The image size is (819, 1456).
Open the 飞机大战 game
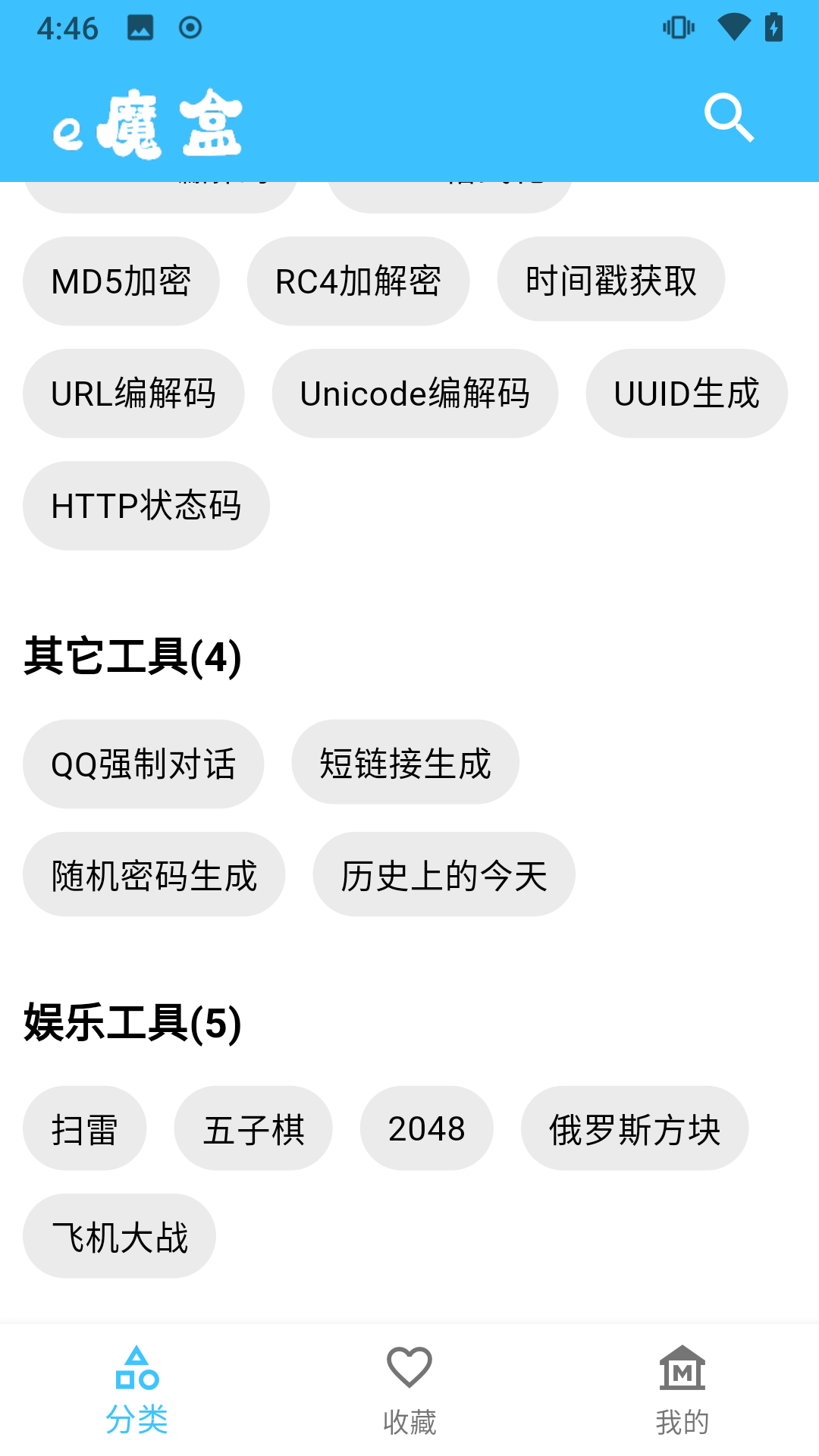click(x=119, y=1236)
